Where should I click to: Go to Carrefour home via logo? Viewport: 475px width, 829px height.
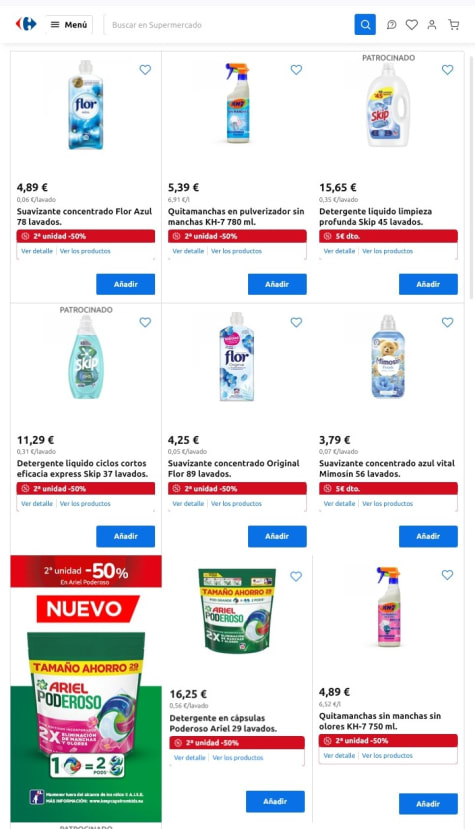26,24
